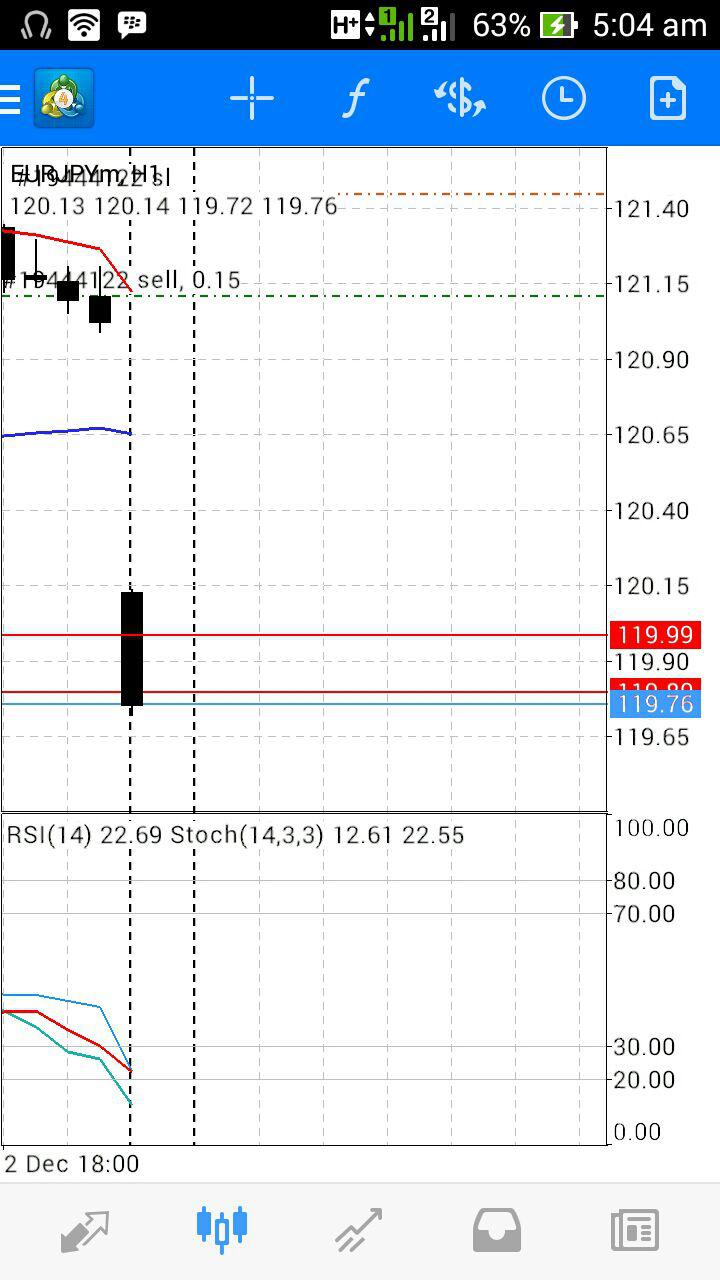Open the indicators list
The width and height of the screenshot is (720, 1280).
click(355, 98)
